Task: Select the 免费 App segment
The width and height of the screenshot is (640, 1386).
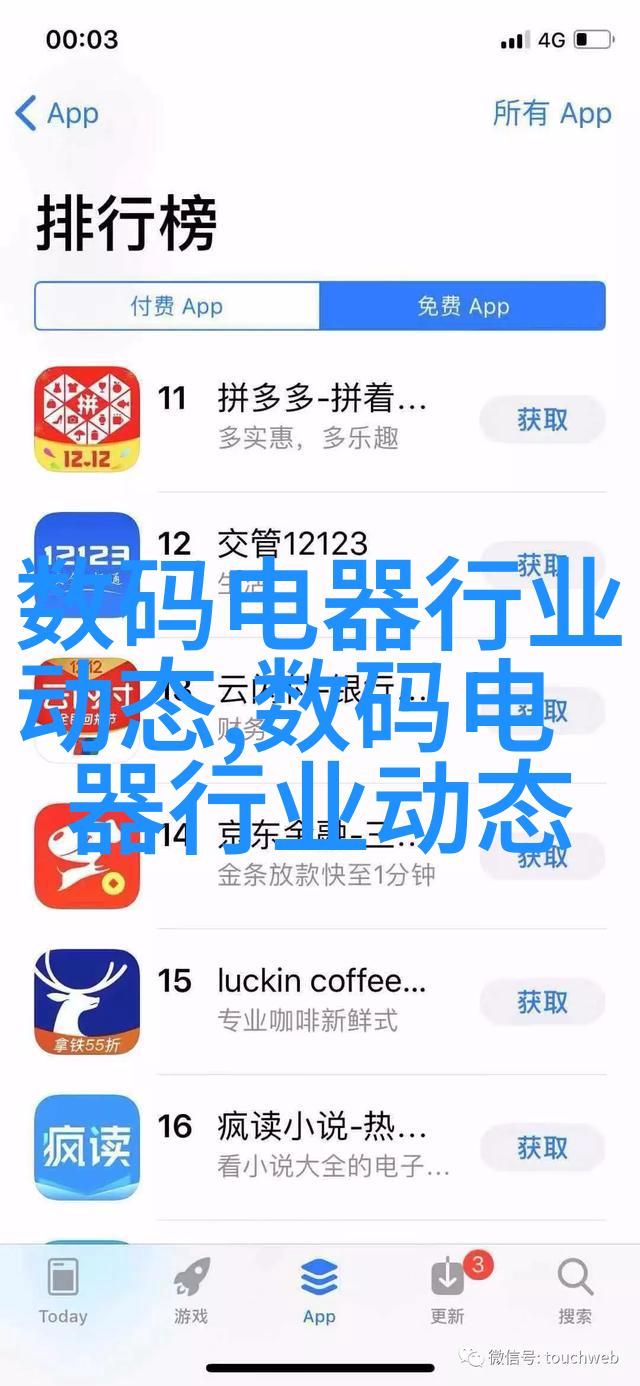Action: pos(463,306)
